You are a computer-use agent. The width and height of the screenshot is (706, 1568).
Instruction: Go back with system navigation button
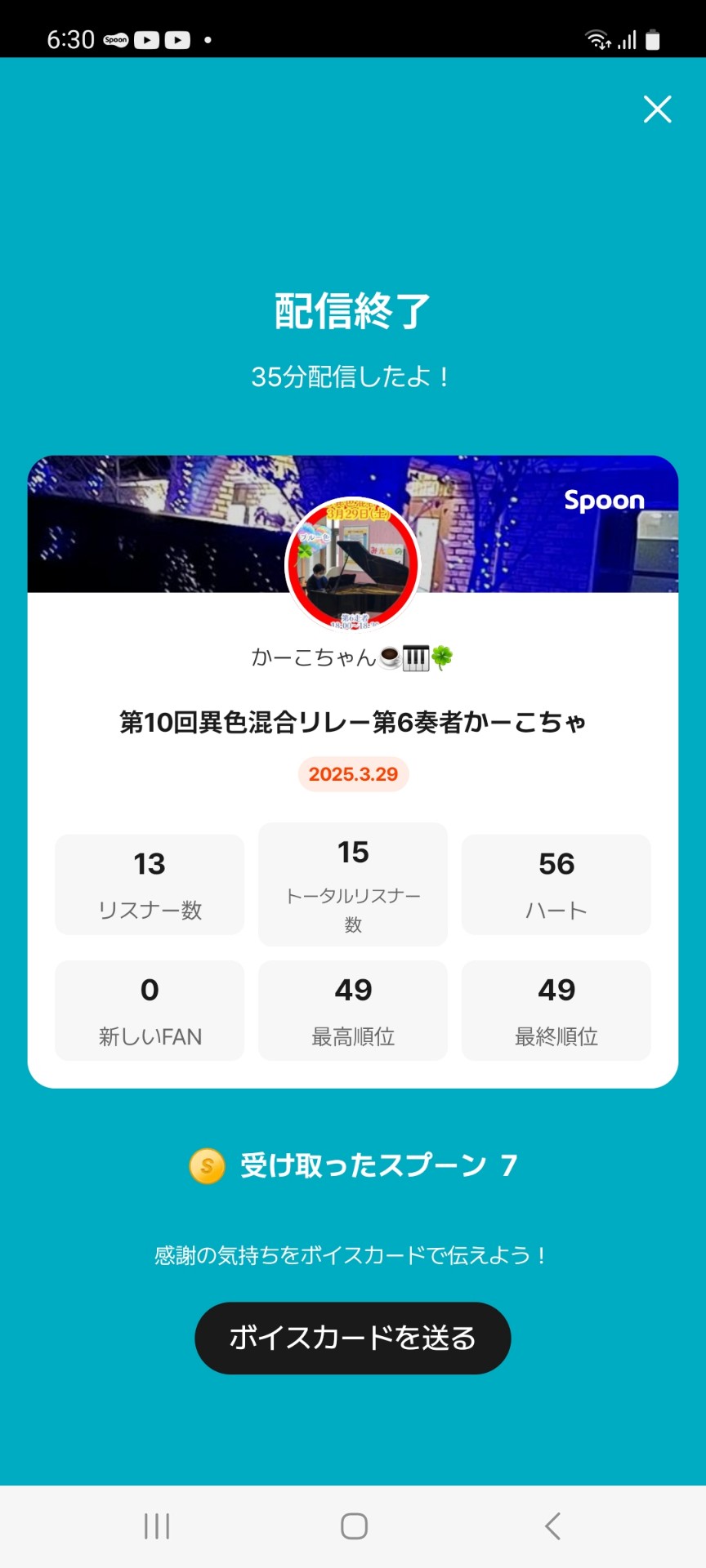552,1526
